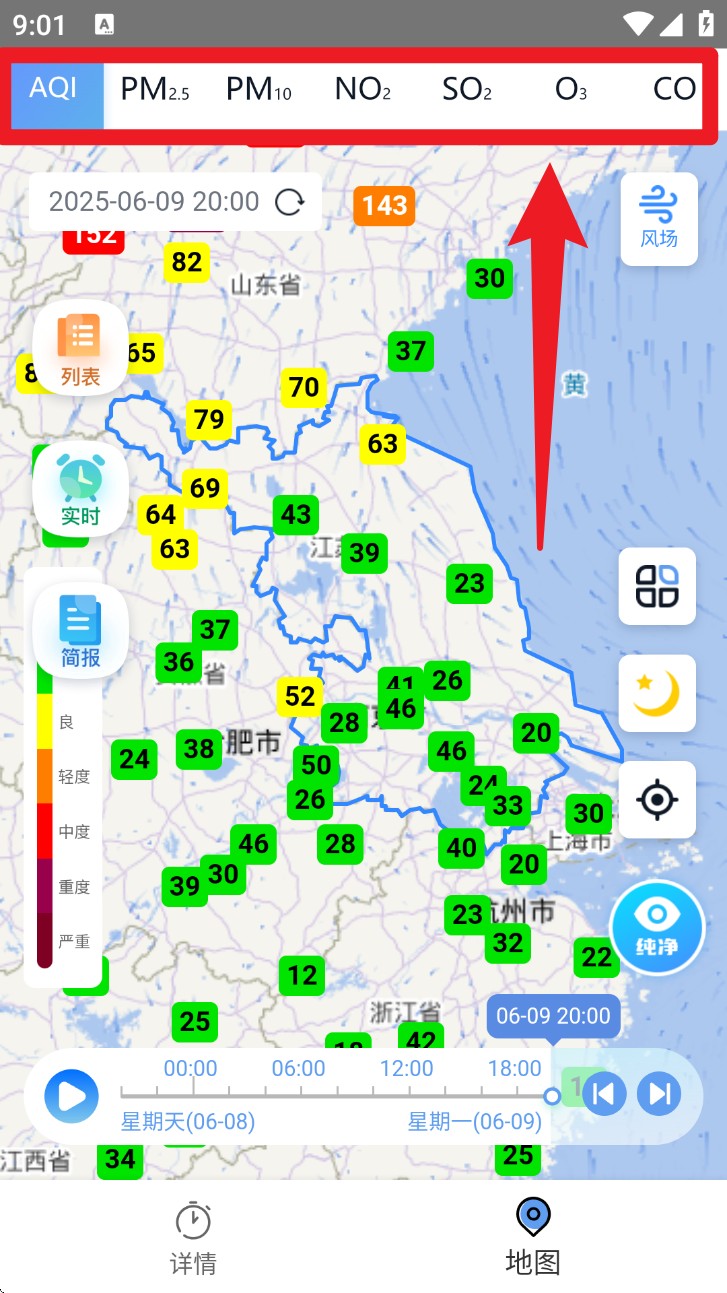Image resolution: width=727 pixels, height=1293 pixels.
Task: Select the PM10 tab
Action: (259, 90)
